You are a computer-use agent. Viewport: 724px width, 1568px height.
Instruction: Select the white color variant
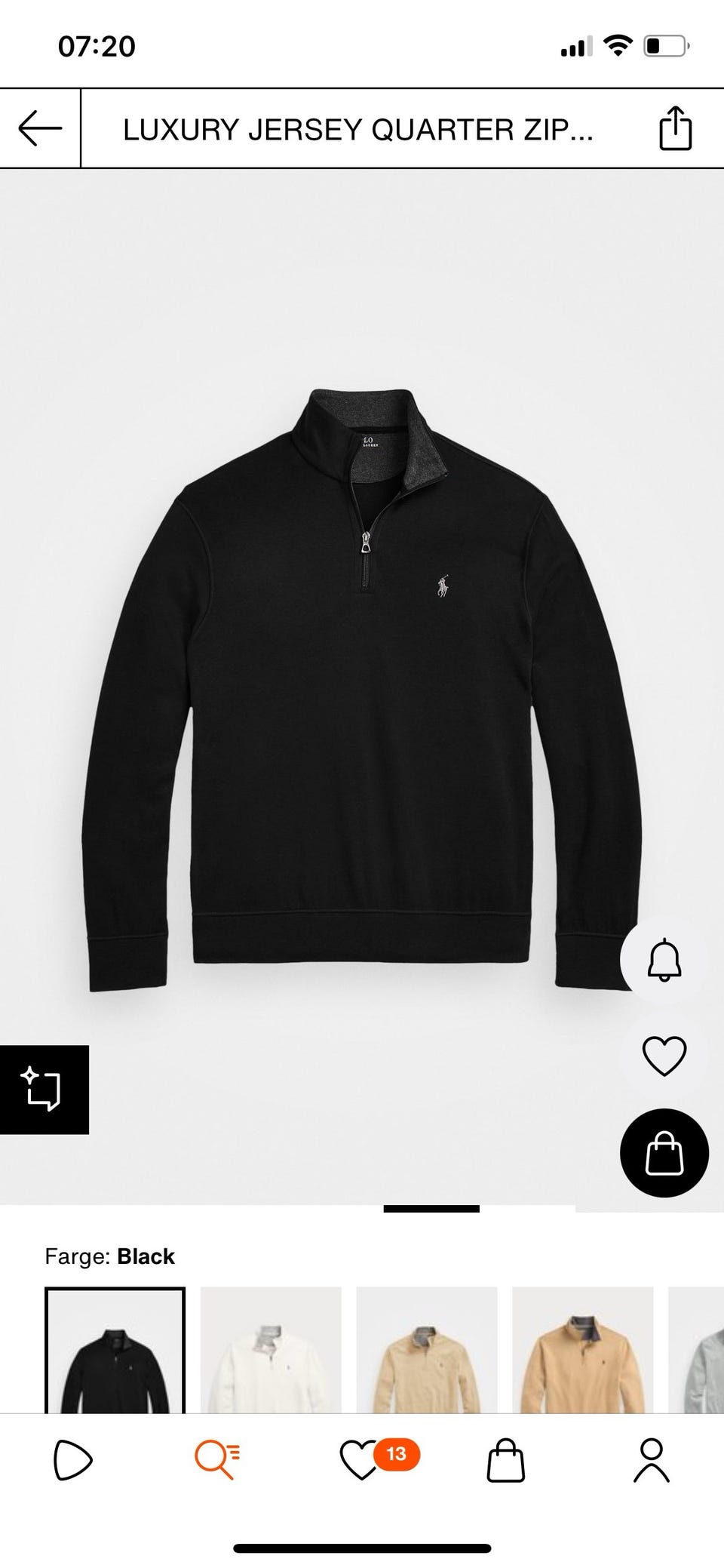(x=271, y=1349)
